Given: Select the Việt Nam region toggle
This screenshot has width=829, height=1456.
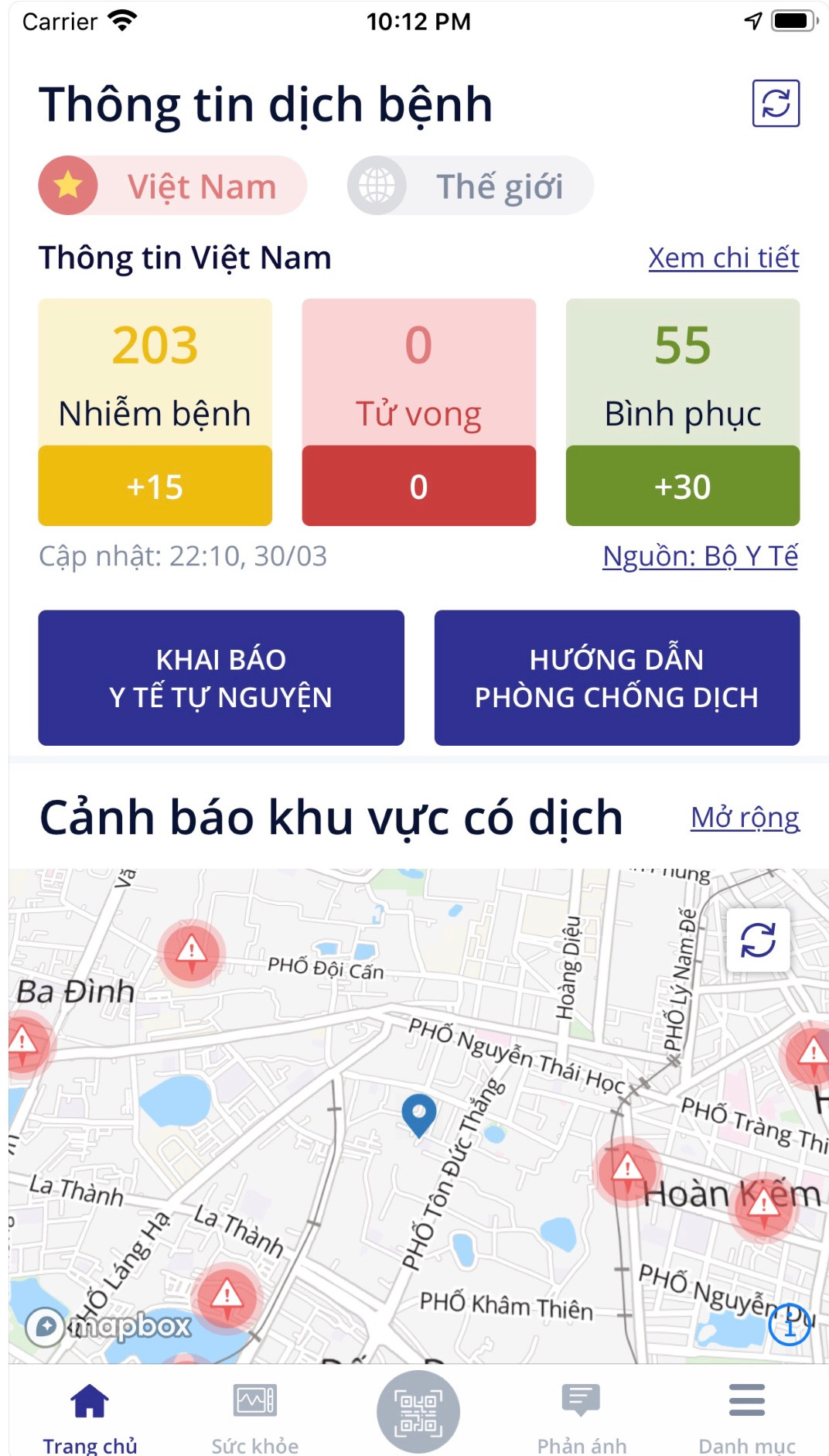Looking at the screenshot, I should click(x=172, y=185).
